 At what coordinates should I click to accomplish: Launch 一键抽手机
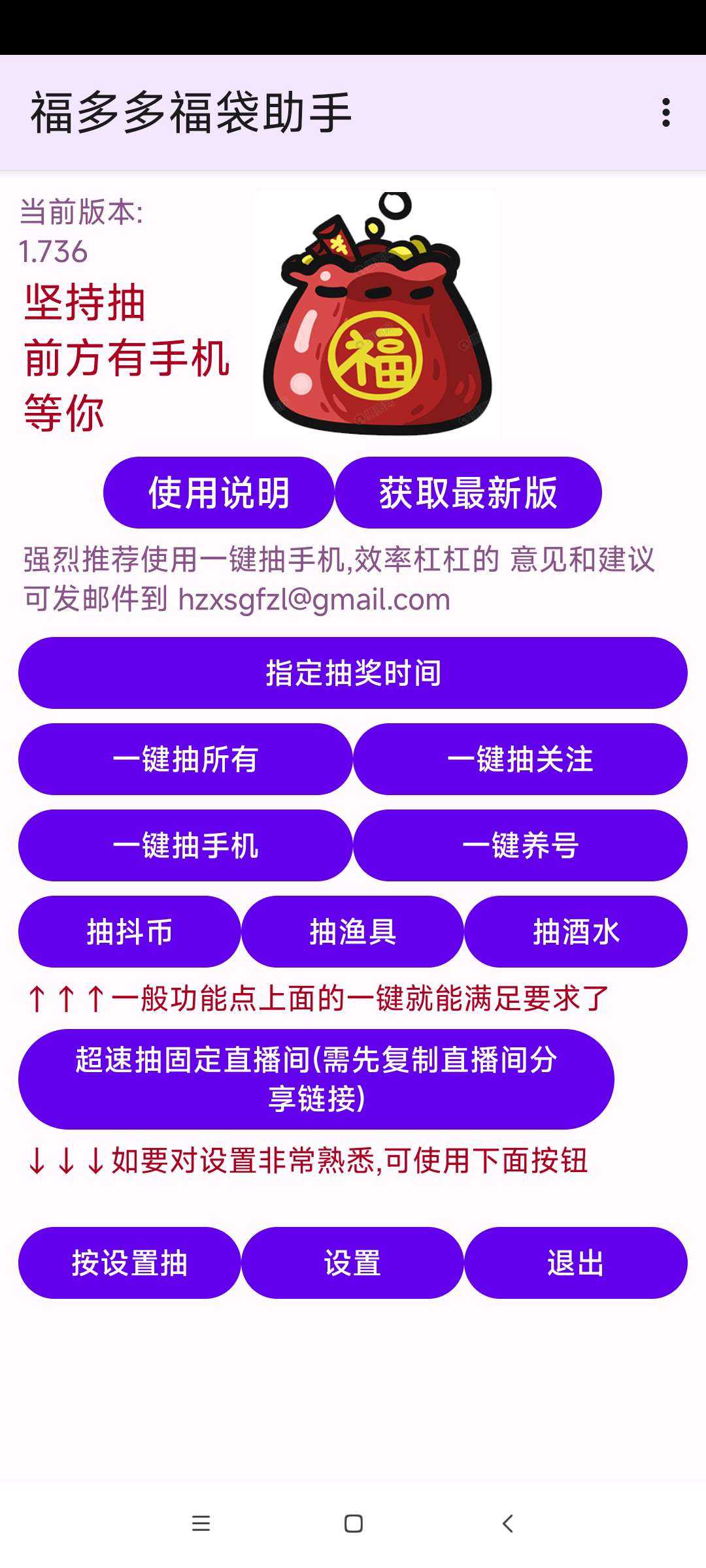(186, 845)
